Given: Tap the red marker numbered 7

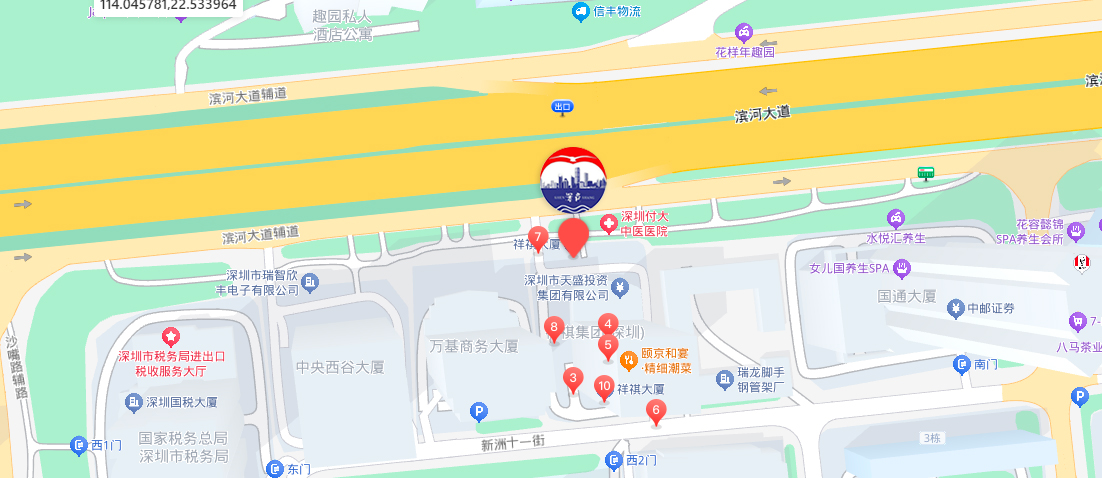Looking at the screenshot, I should [538, 239].
